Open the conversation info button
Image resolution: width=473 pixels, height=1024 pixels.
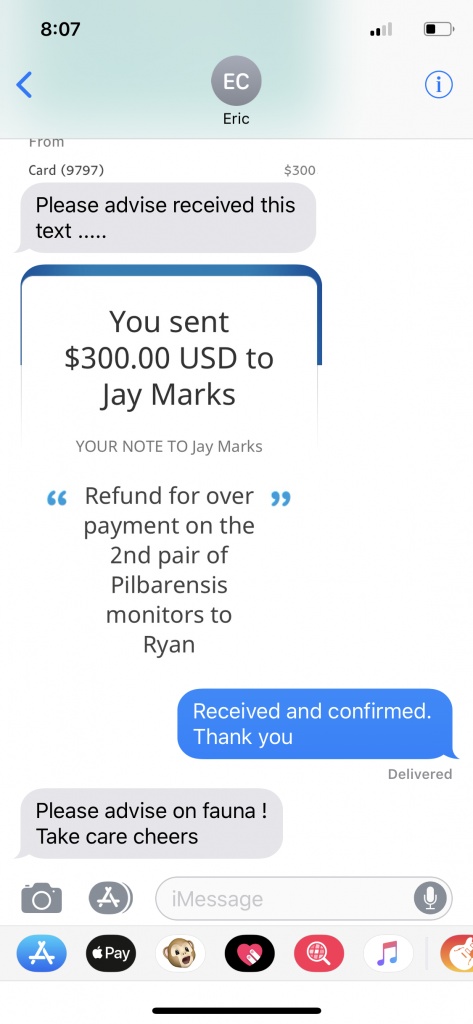click(x=438, y=84)
